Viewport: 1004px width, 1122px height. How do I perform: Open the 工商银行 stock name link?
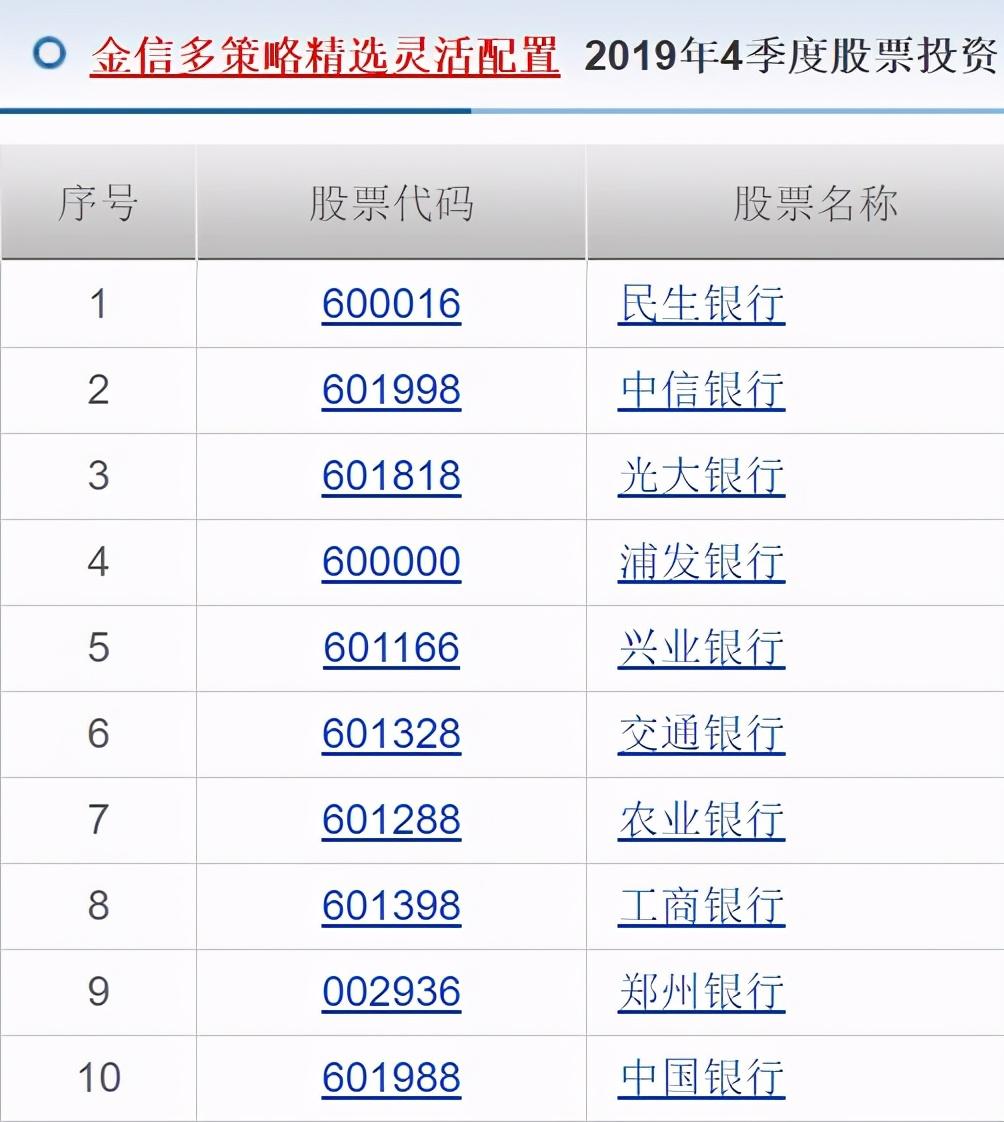coord(701,906)
